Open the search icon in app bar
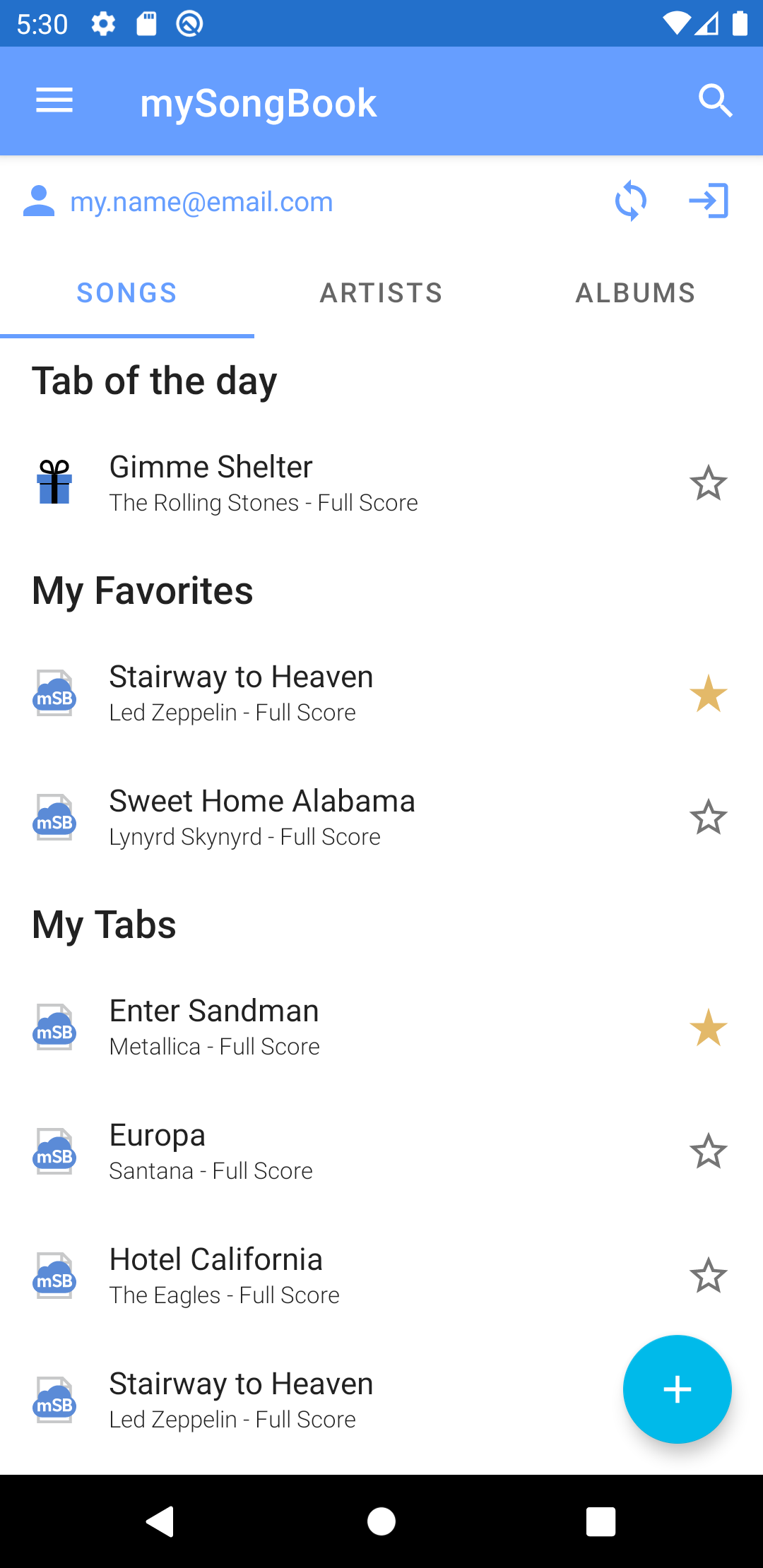This screenshot has height=1568, width=763. pyautogui.click(x=715, y=101)
